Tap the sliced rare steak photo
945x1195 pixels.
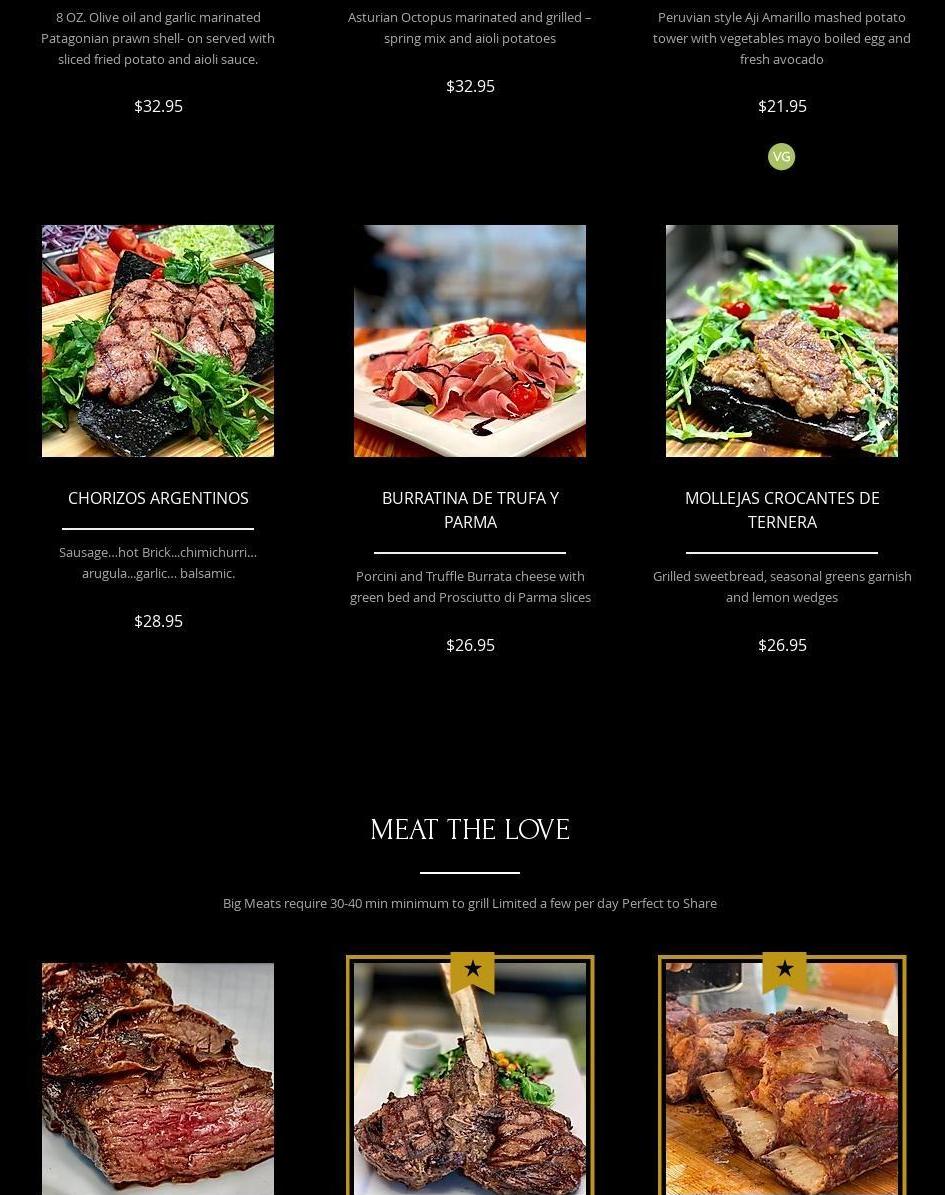tap(158, 1080)
